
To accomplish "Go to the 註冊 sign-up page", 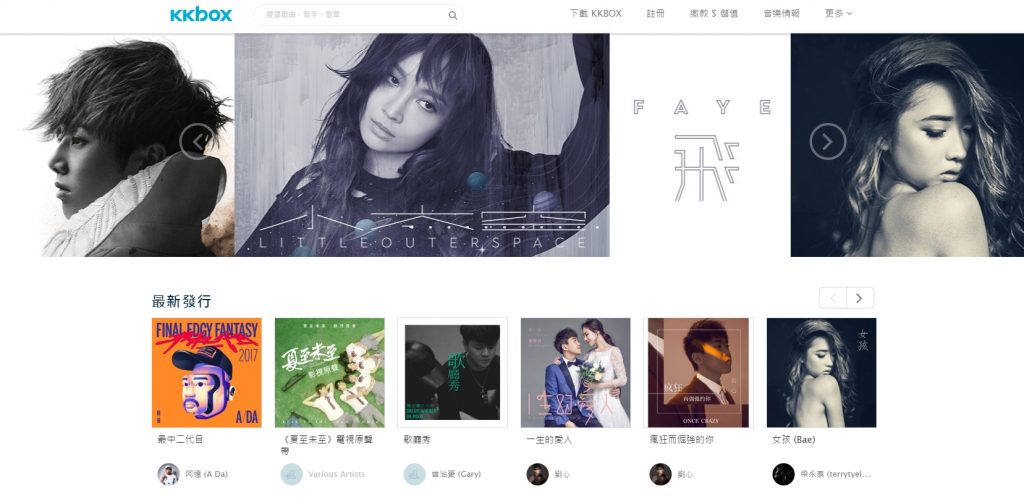I will (655, 14).
